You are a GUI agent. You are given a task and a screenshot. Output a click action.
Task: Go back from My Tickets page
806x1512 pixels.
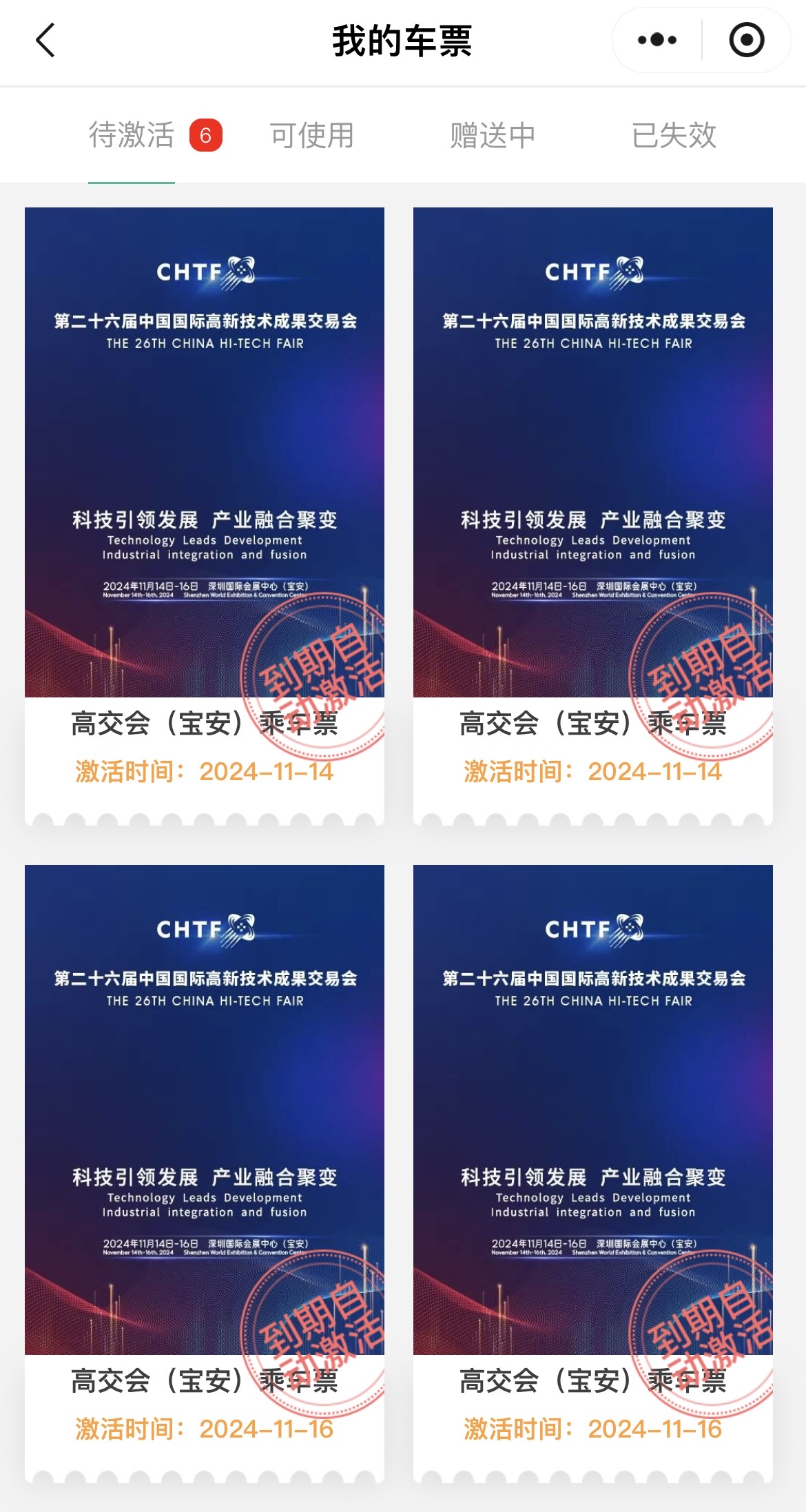[45, 40]
